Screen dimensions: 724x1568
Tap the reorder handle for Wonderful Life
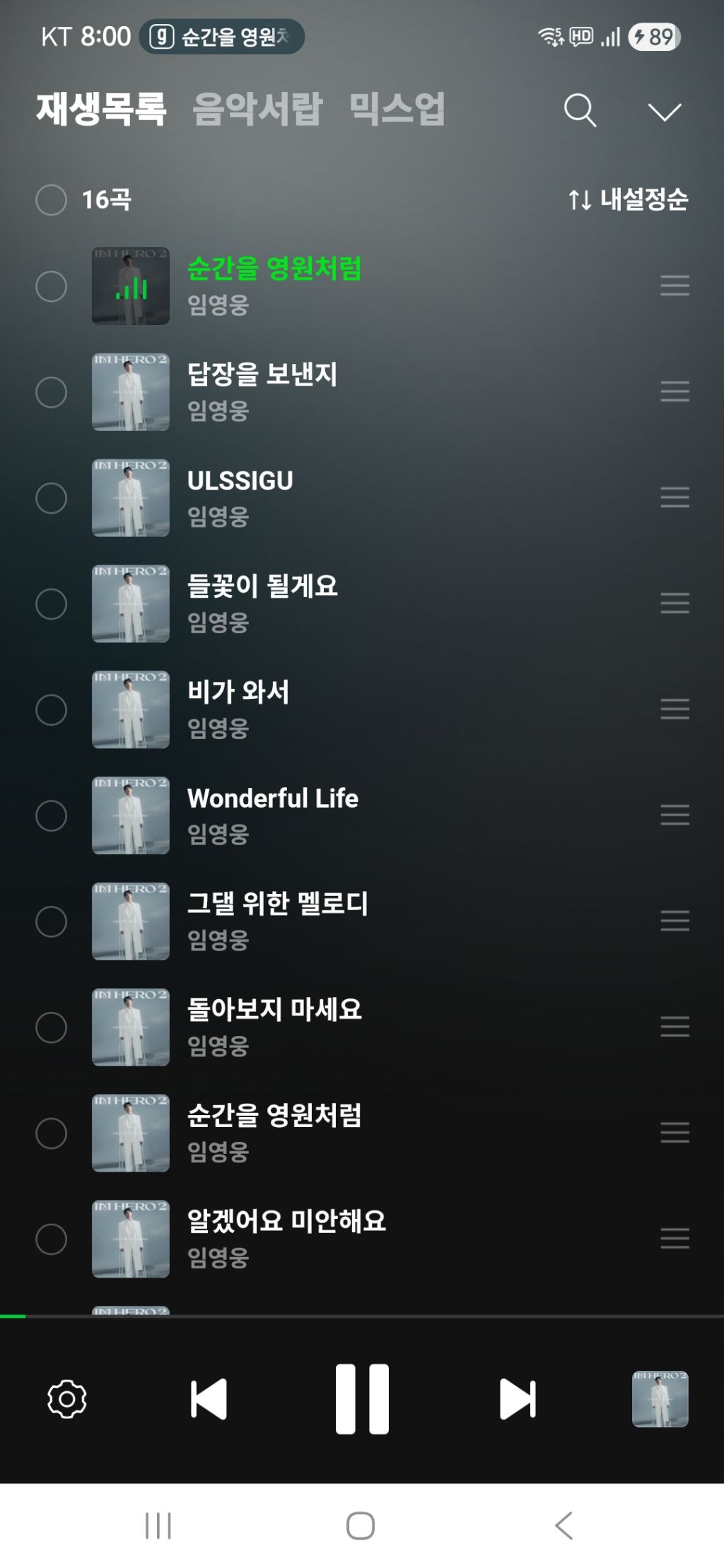click(x=675, y=815)
